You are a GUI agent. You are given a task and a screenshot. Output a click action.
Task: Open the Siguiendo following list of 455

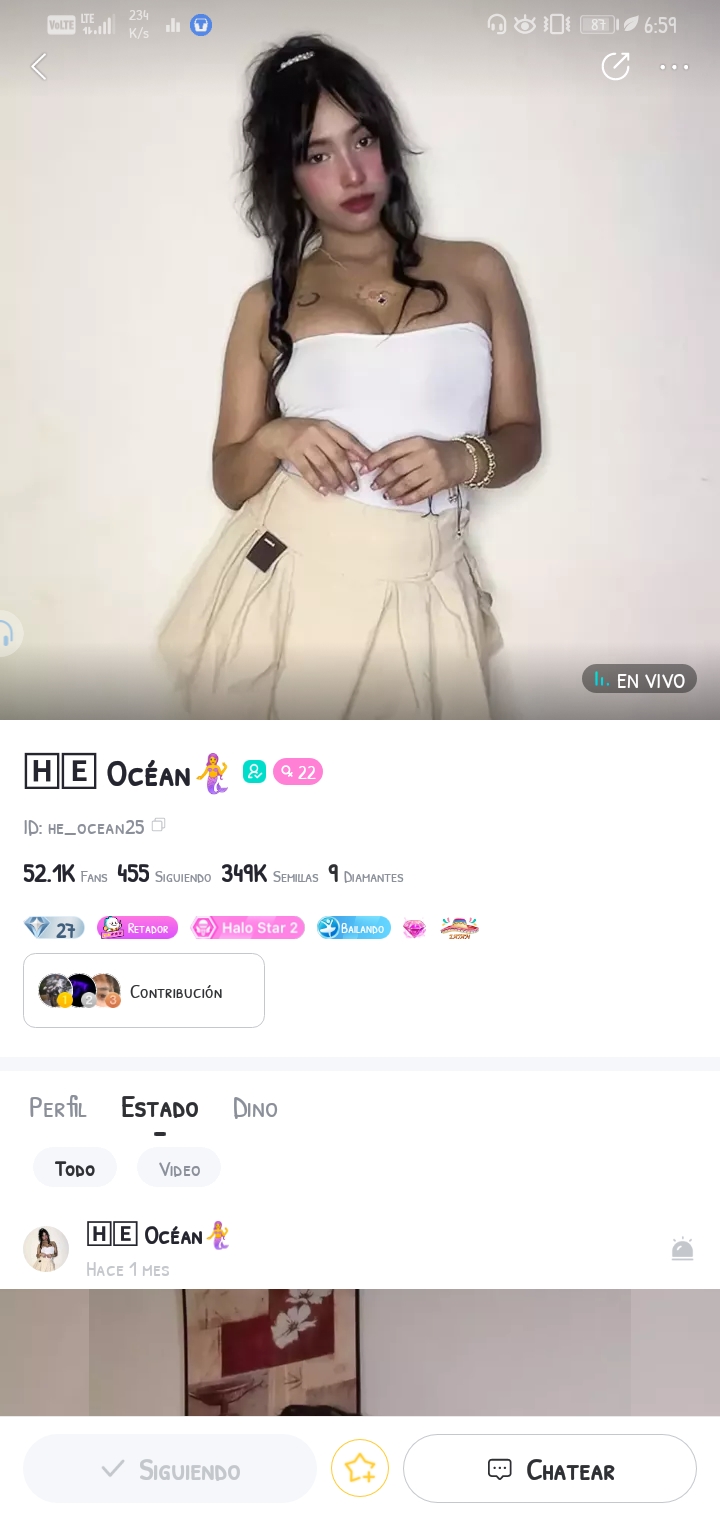pos(164,875)
